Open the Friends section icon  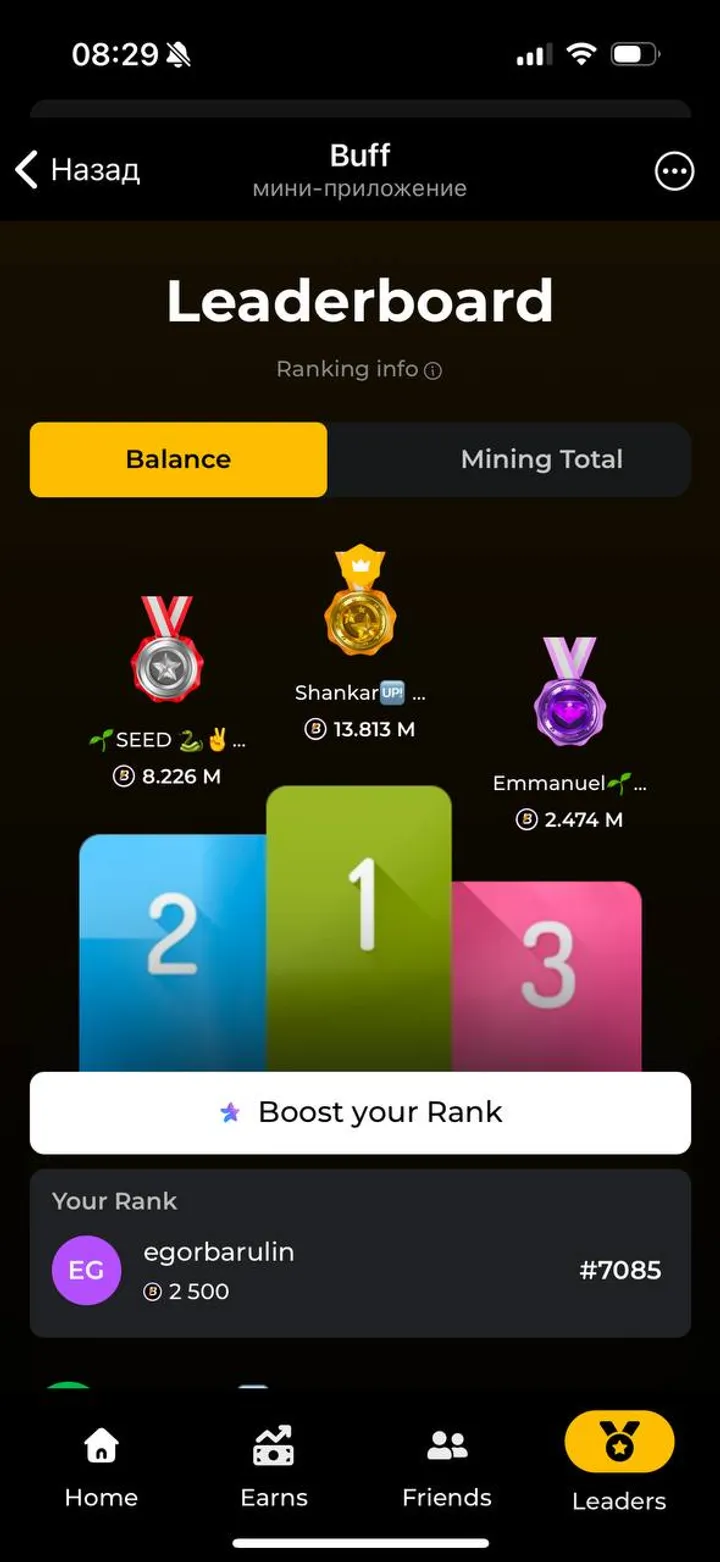click(x=446, y=1444)
